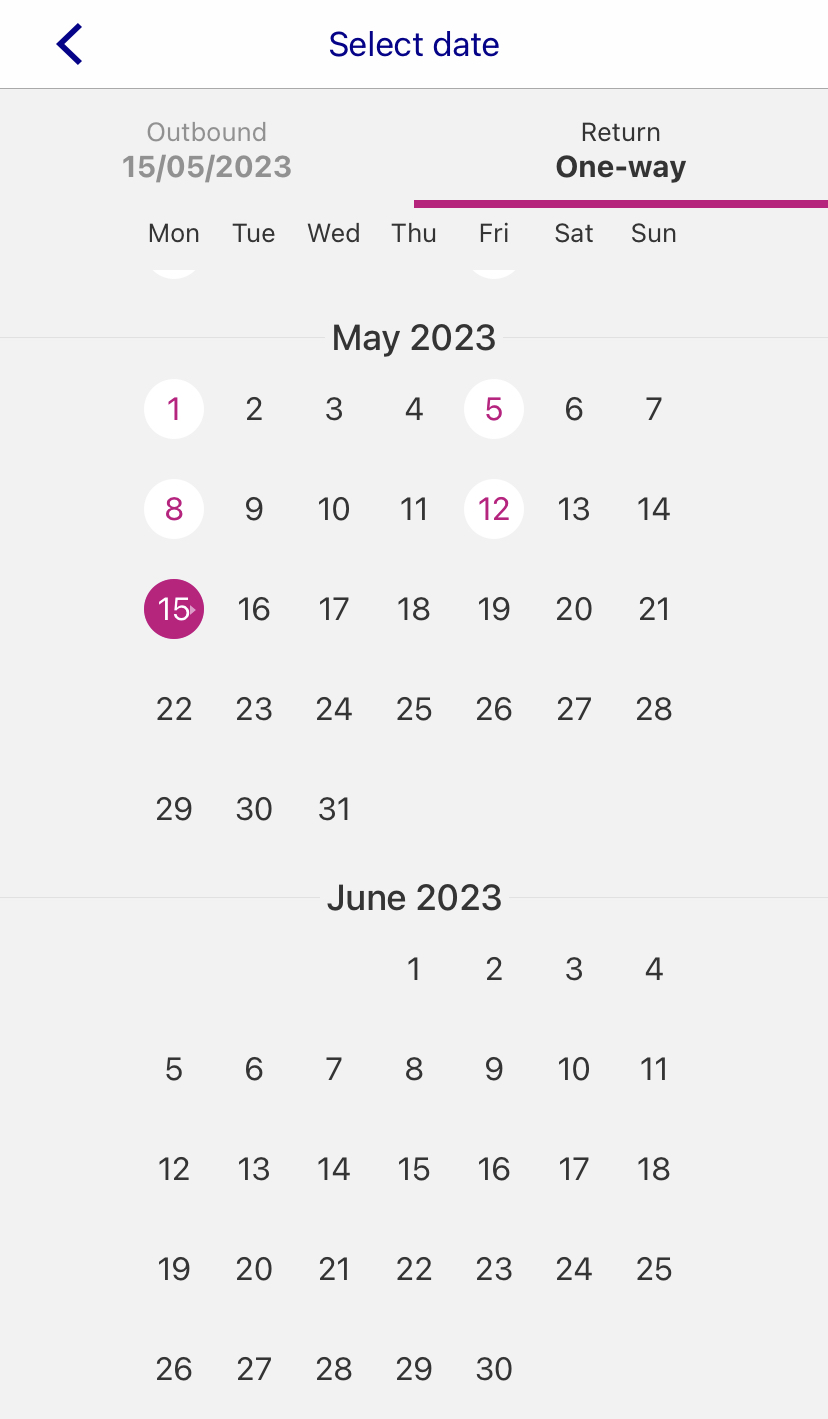This screenshot has height=1419, width=828.
Task: Pick May 1 on the calendar
Action: tap(174, 409)
